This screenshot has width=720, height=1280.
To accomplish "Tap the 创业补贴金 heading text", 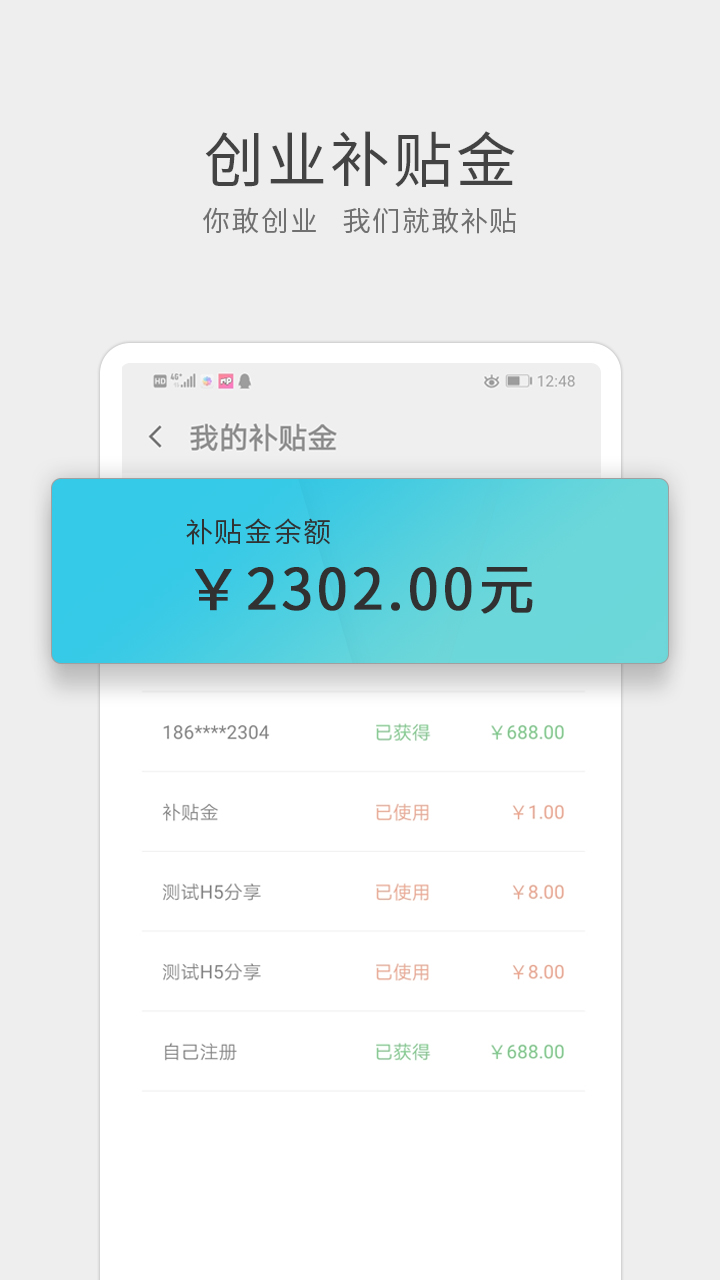I will pos(360,158).
